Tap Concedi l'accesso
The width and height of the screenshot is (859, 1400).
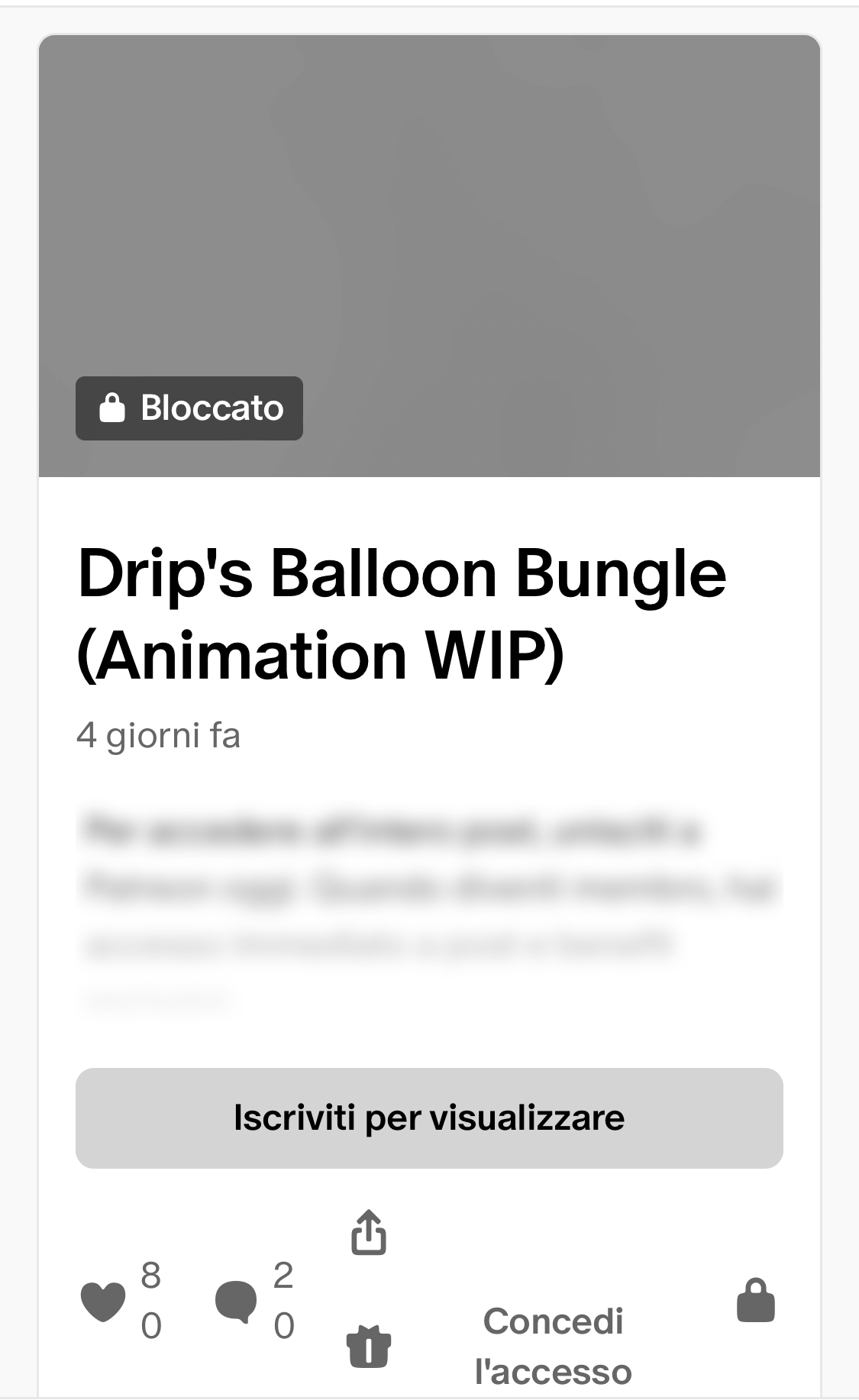(553, 1346)
